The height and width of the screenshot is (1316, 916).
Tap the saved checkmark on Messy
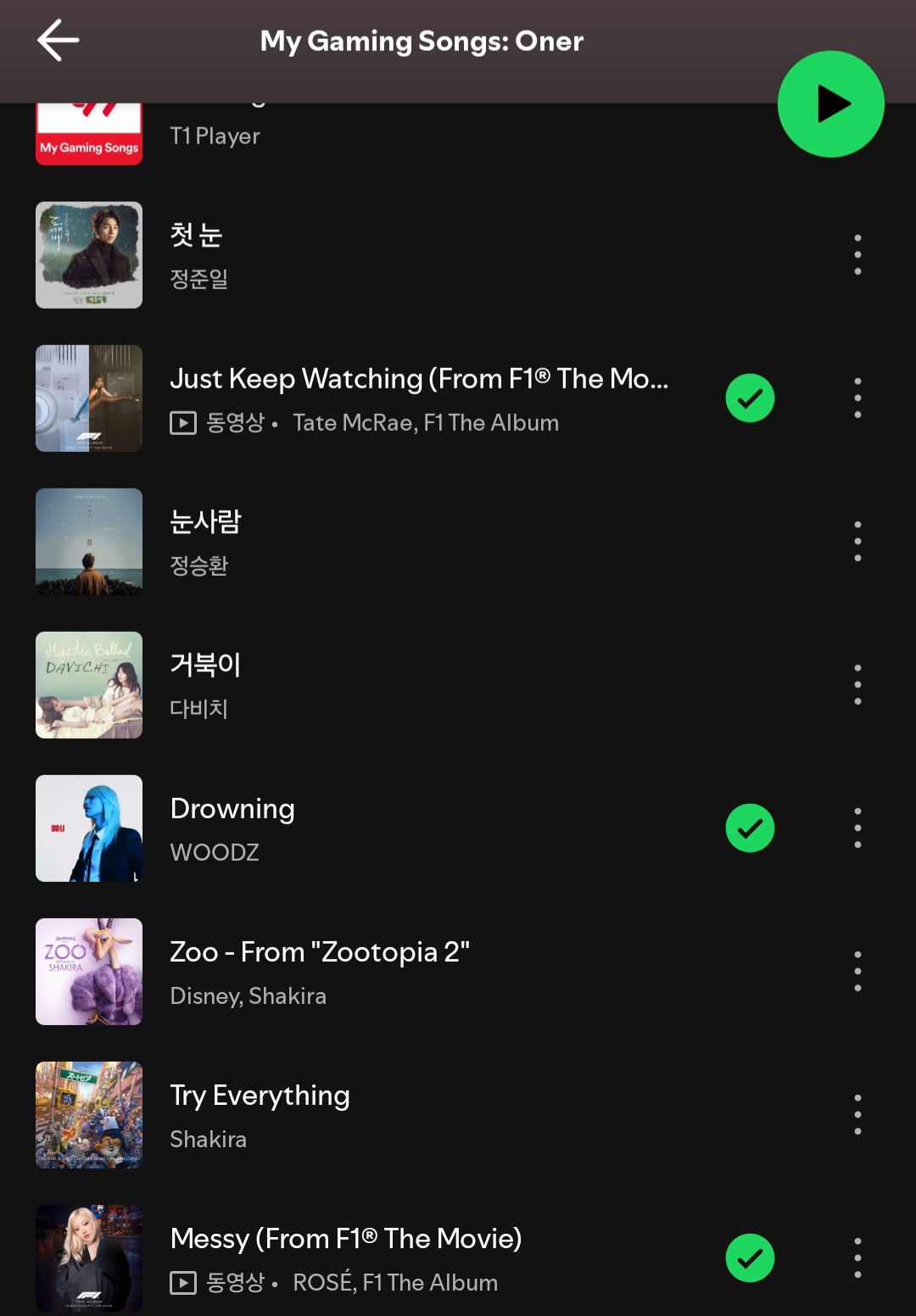tap(750, 1257)
